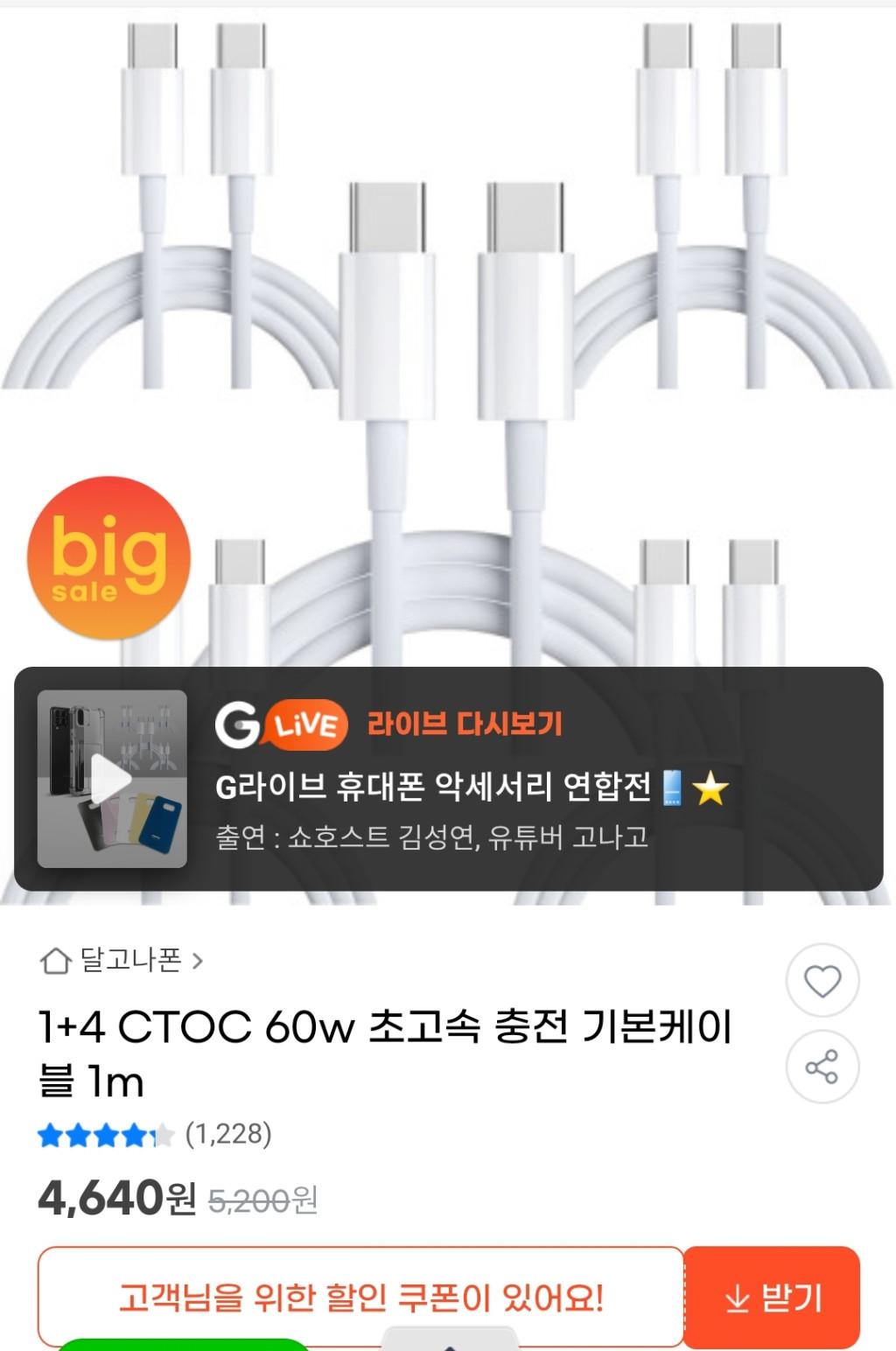Open the 1,228 reviews rating
The width and height of the screenshot is (896, 1351).
click(x=155, y=1135)
